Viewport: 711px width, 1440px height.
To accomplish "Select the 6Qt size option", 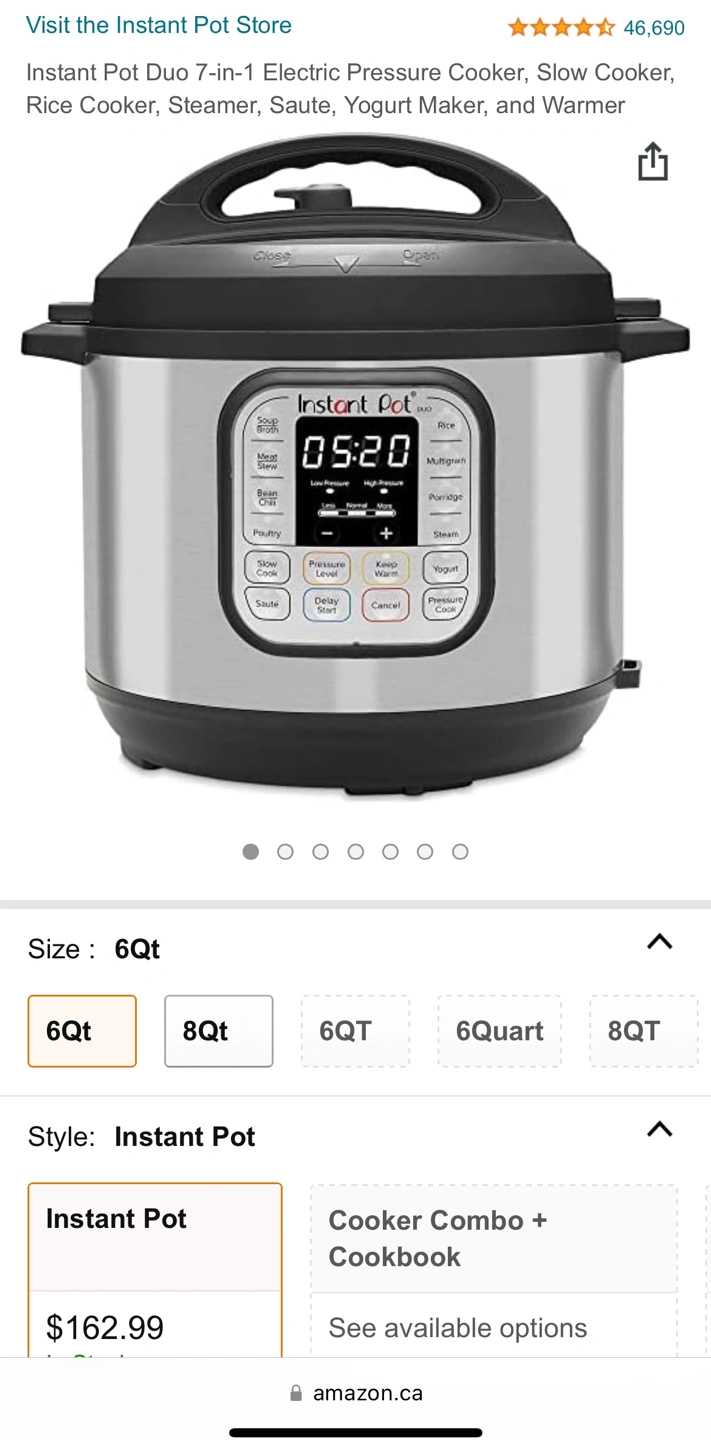I will pos(82,1031).
